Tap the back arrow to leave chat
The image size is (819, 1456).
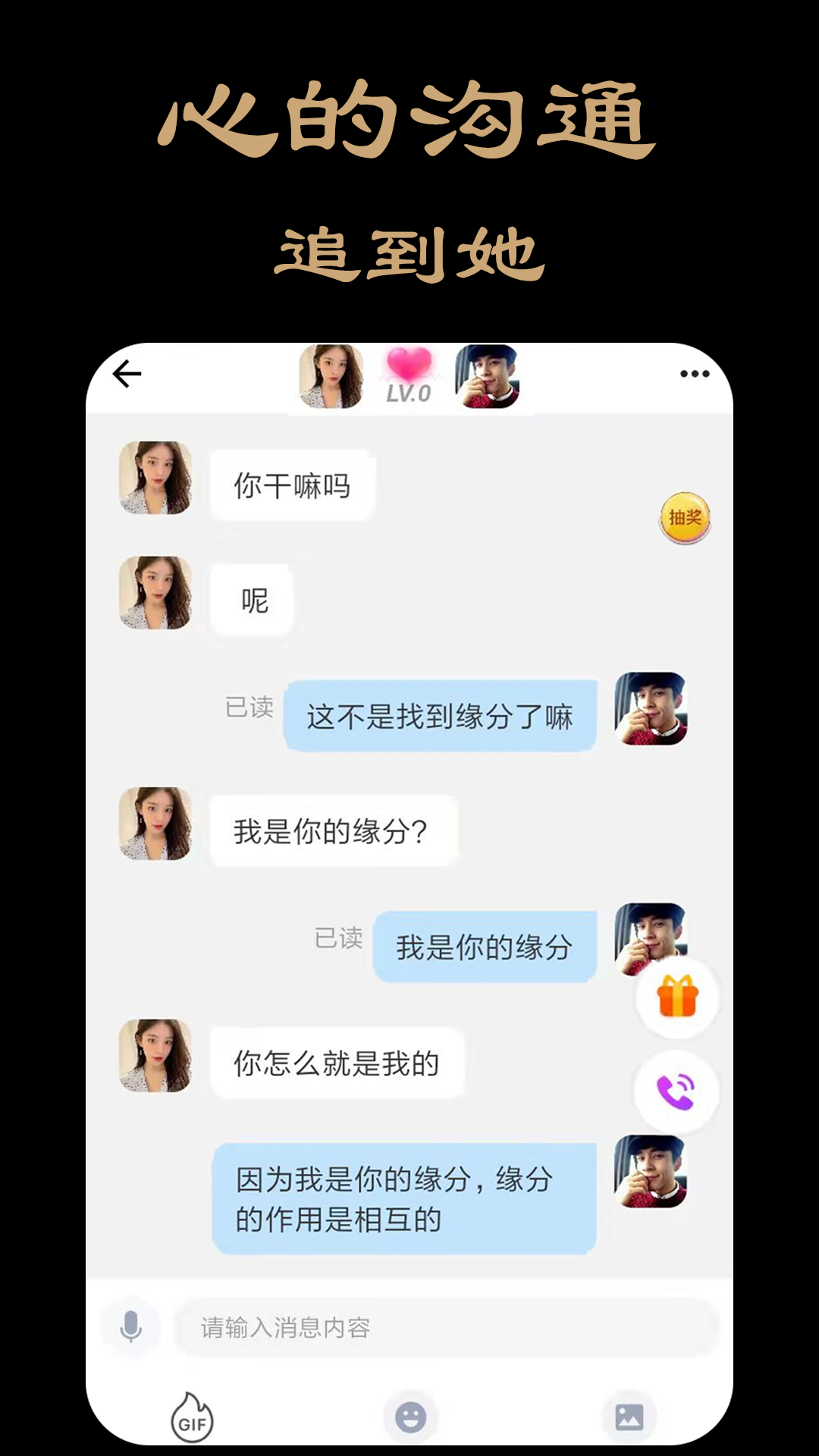click(130, 372)
